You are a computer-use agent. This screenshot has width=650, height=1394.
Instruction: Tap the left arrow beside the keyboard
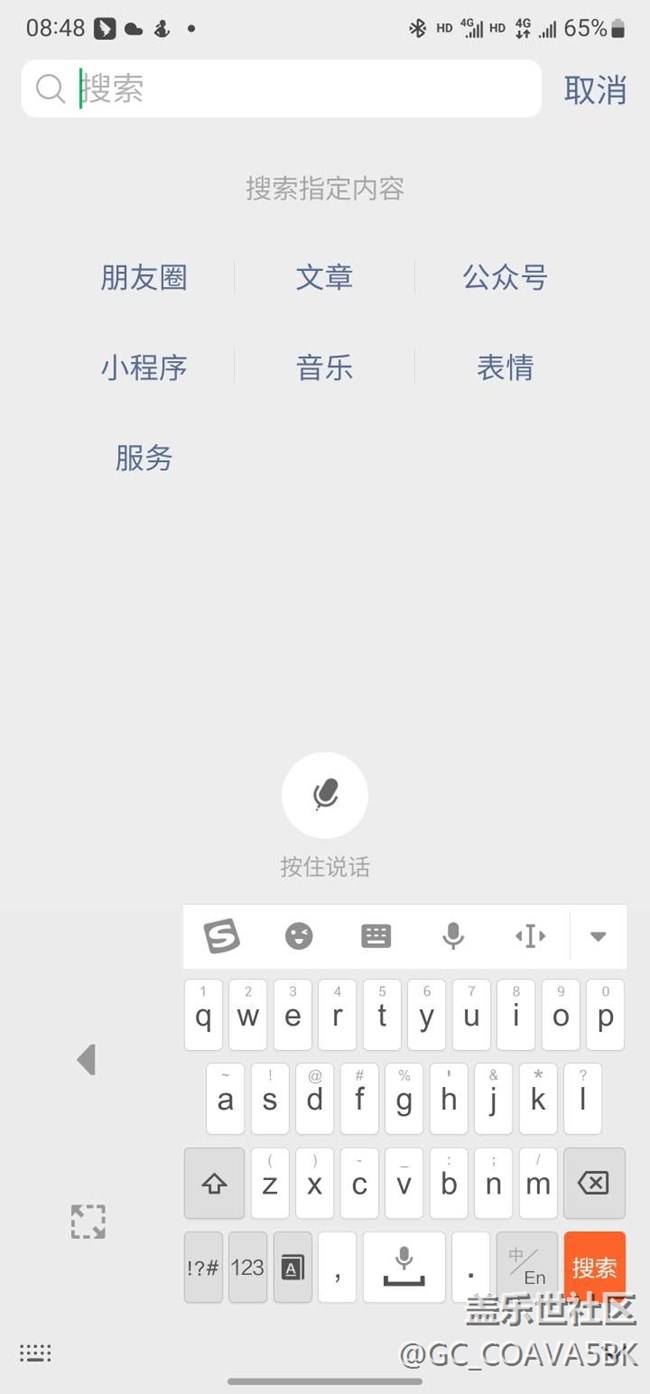[87, 1060]
